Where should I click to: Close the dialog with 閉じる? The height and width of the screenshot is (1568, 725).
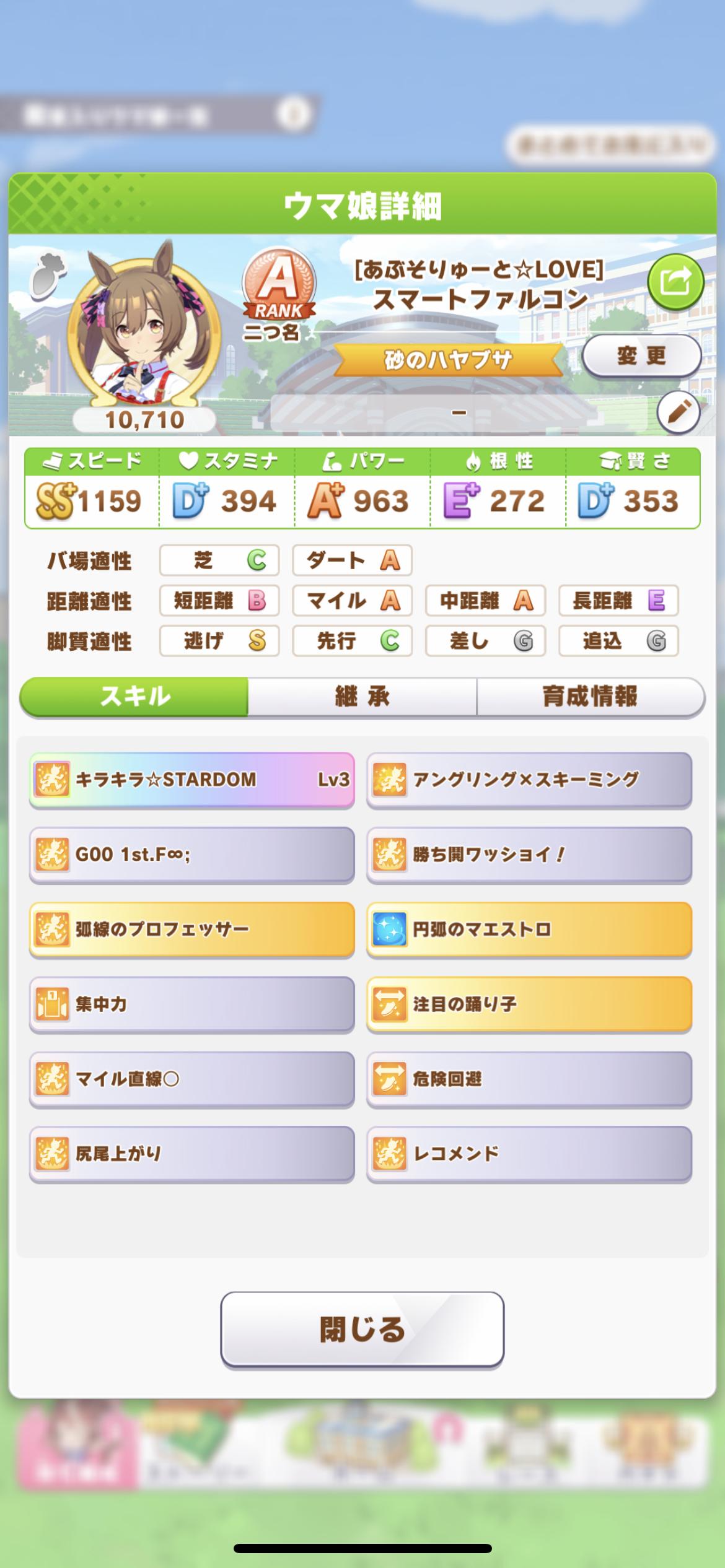pos(362,1330)
